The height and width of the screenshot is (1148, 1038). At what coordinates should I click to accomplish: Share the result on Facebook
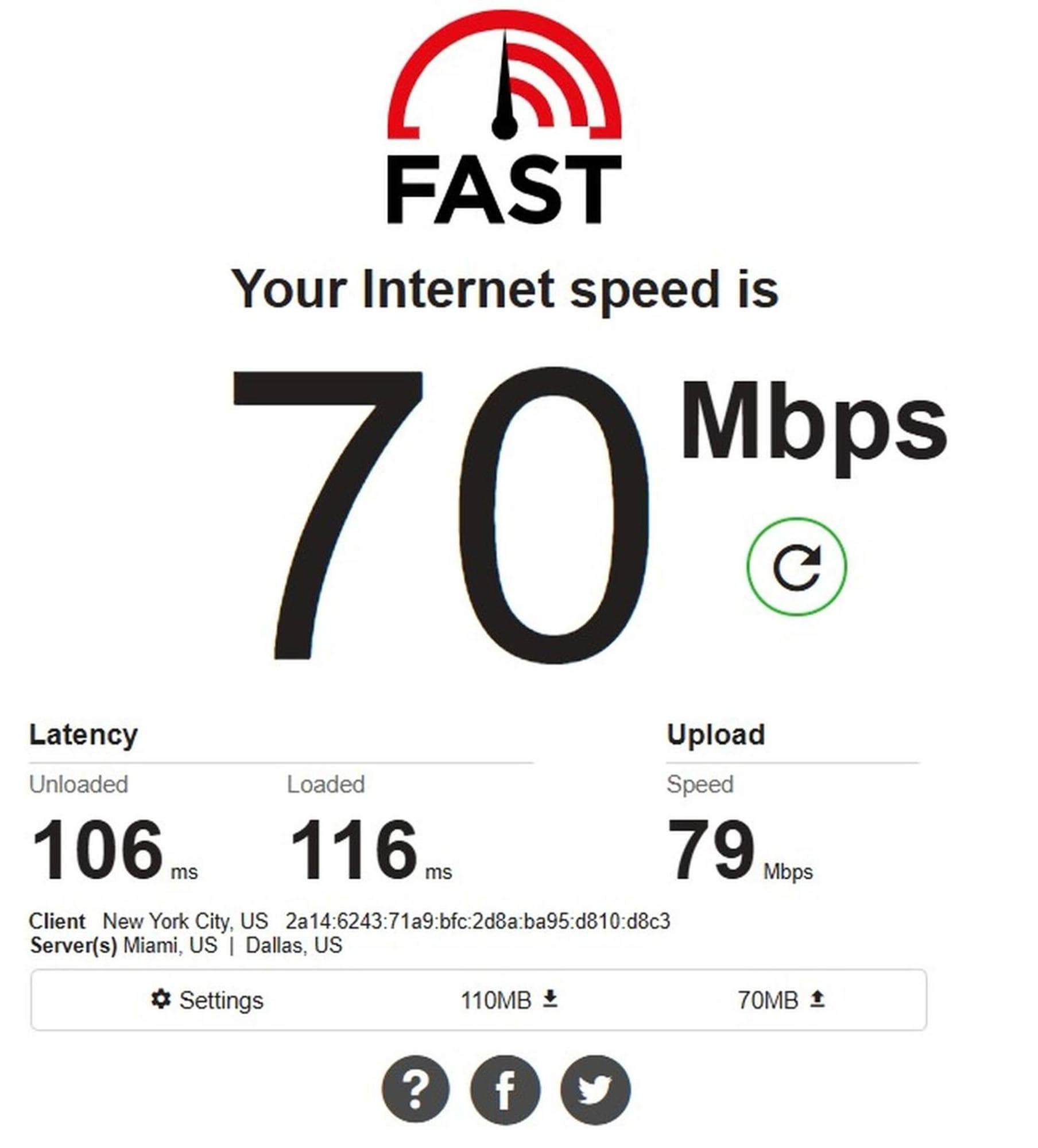[x=505, y=1089]
